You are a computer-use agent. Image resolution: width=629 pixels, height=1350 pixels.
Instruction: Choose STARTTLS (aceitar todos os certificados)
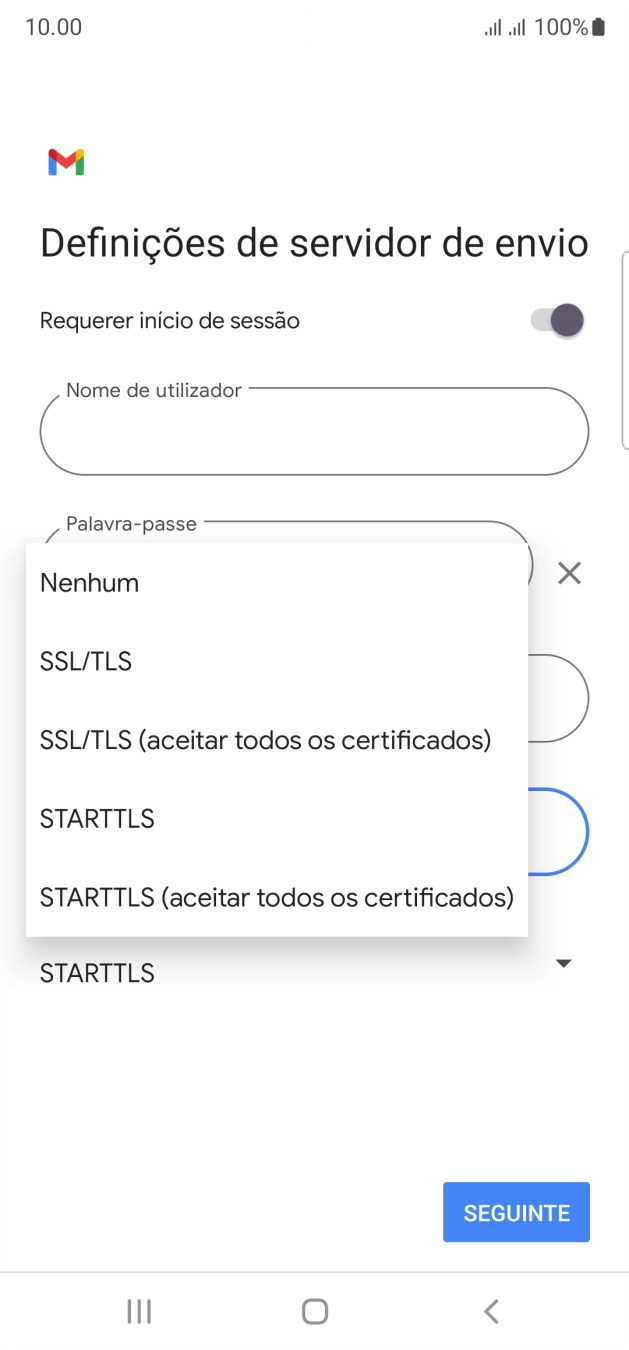tap(277, 897)
